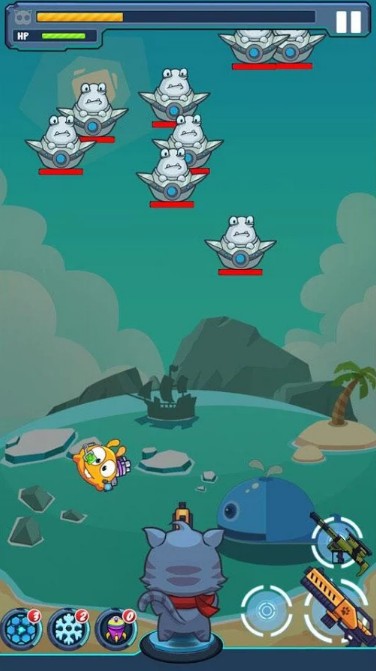Launch the purple rocket power-up
This screenshot has height=671, width=376.
(116, 629)
